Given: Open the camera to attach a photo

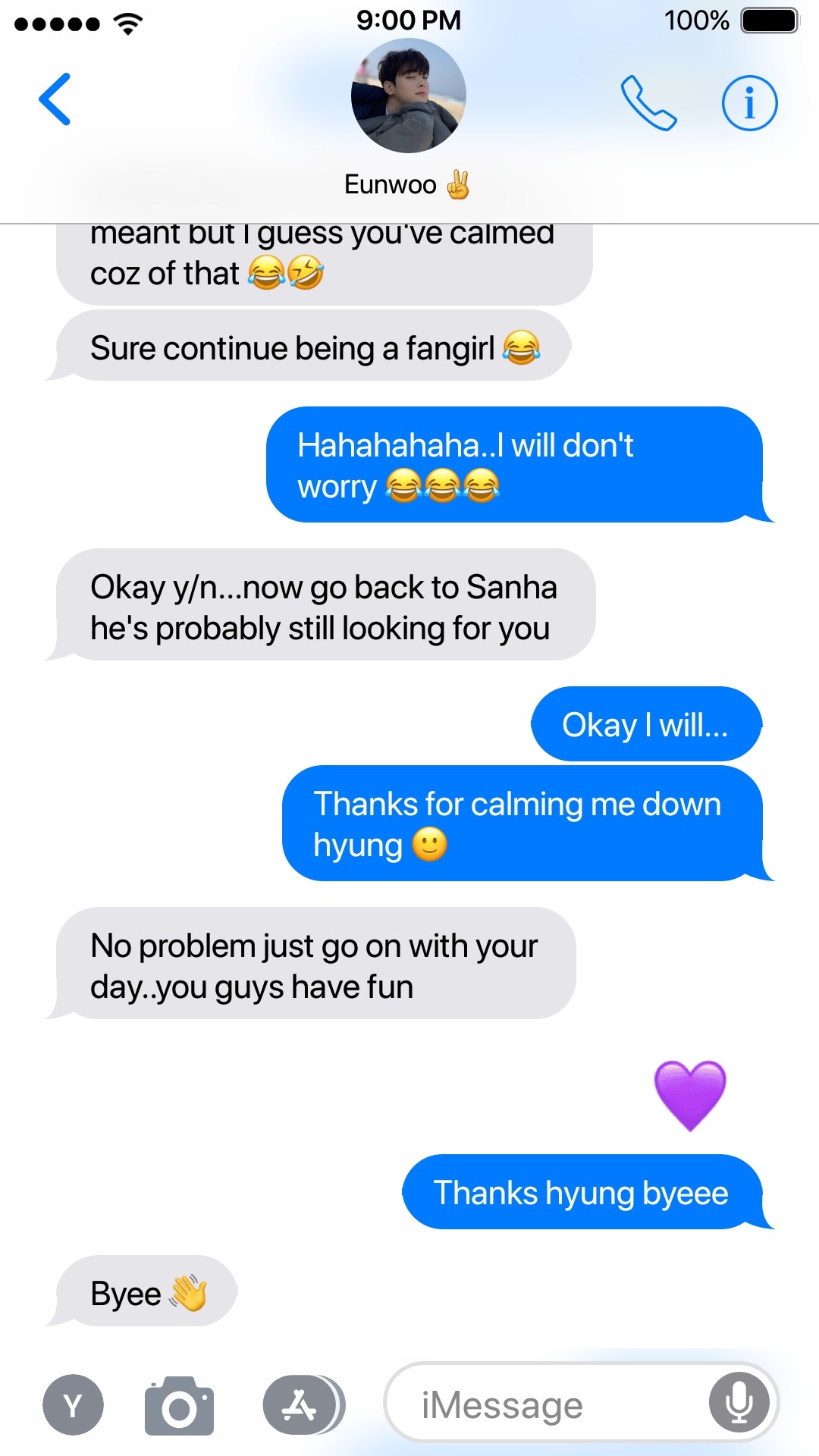Looking at the screenshot, I should pos(180,1405).
